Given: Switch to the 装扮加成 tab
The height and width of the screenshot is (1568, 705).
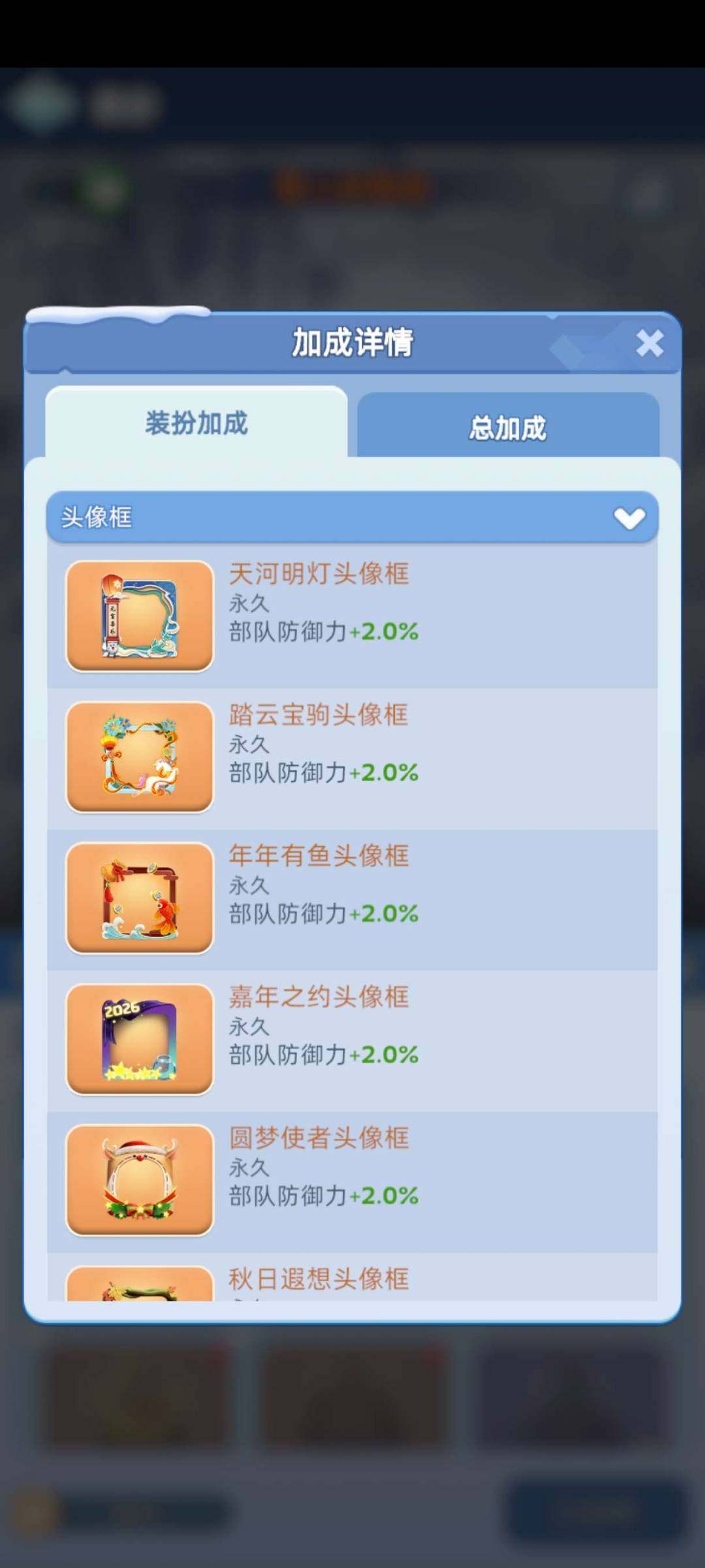Looking at the screenshot, I should point(196,423).
